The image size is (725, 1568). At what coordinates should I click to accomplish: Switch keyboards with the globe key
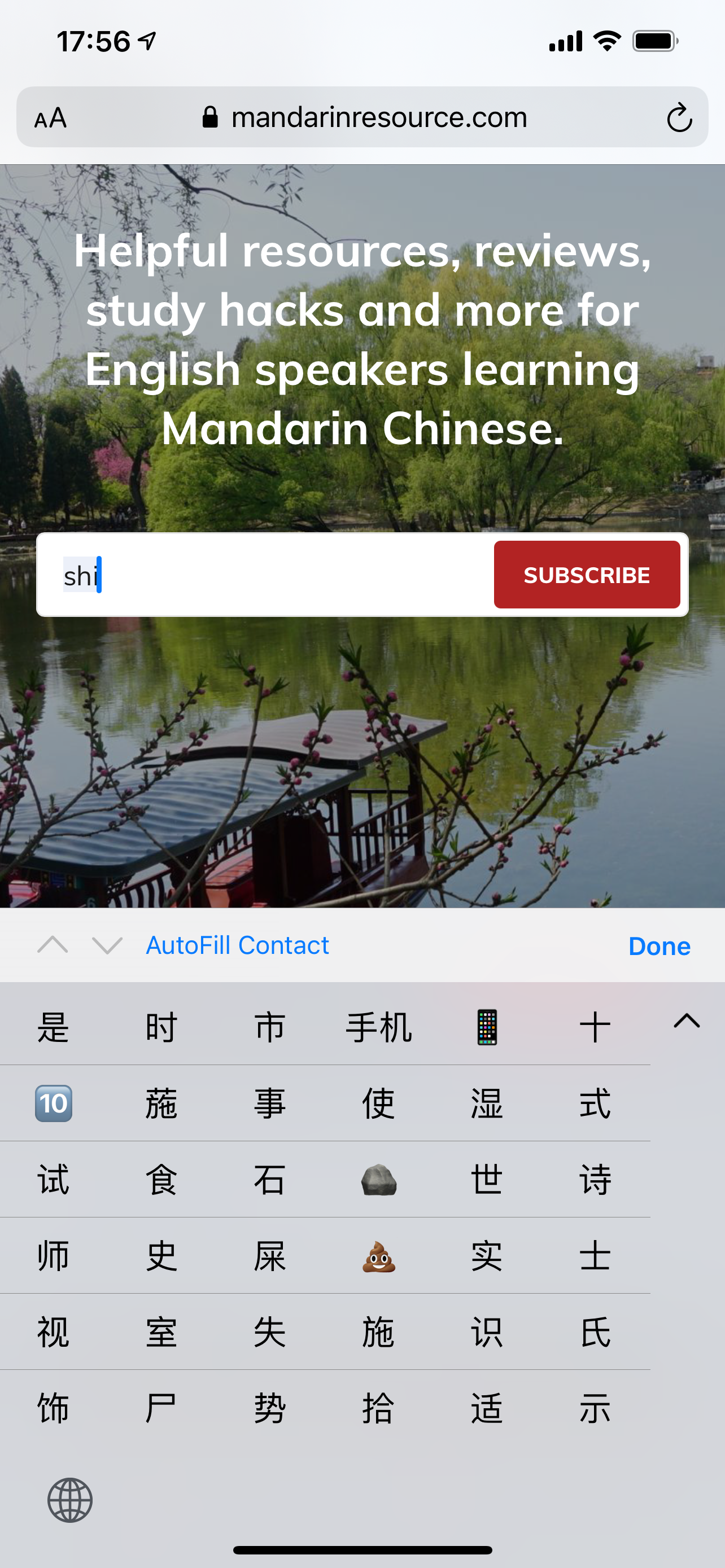pos(70,1500)
